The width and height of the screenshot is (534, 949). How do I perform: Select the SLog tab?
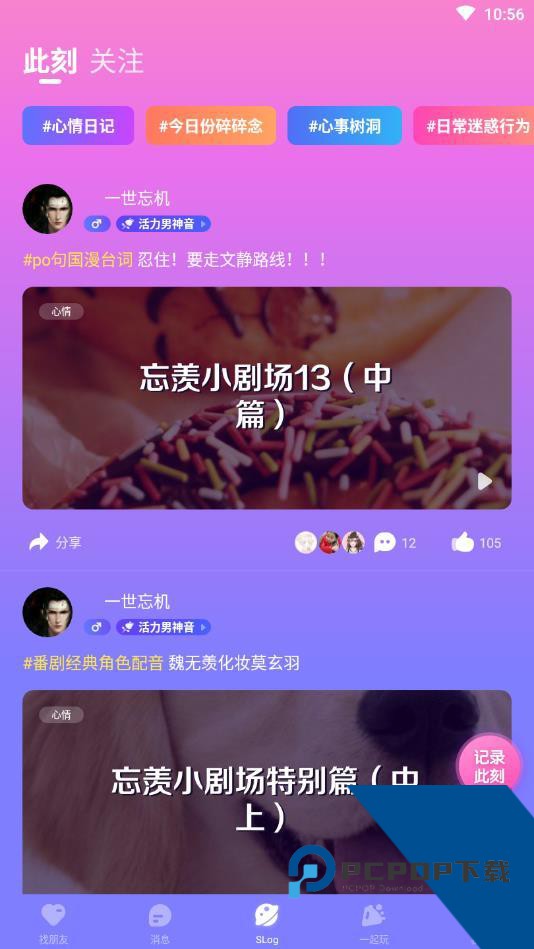point(266,924)
